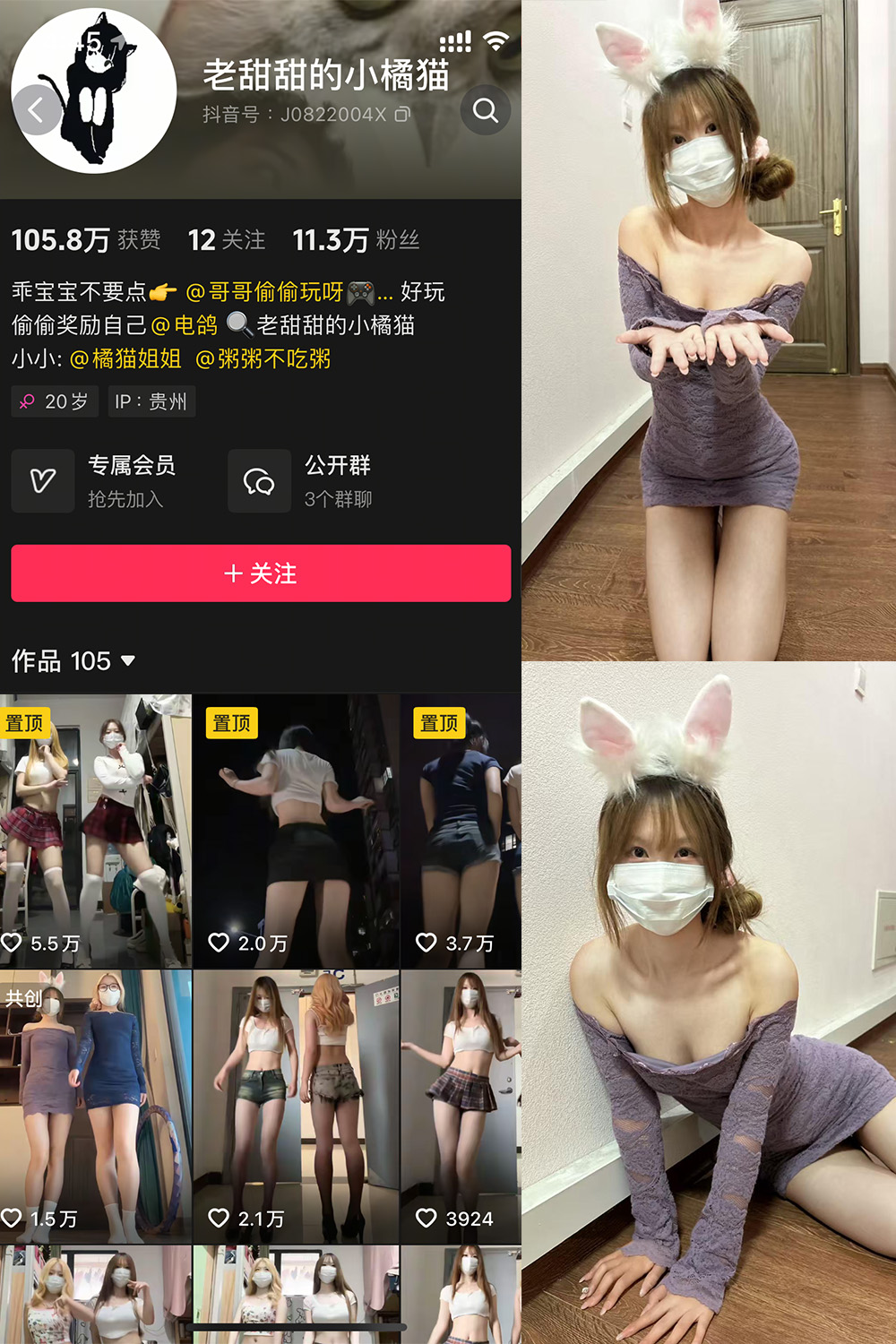
Task: Open the 公开群 chat bubble icon
Action: 259,481
